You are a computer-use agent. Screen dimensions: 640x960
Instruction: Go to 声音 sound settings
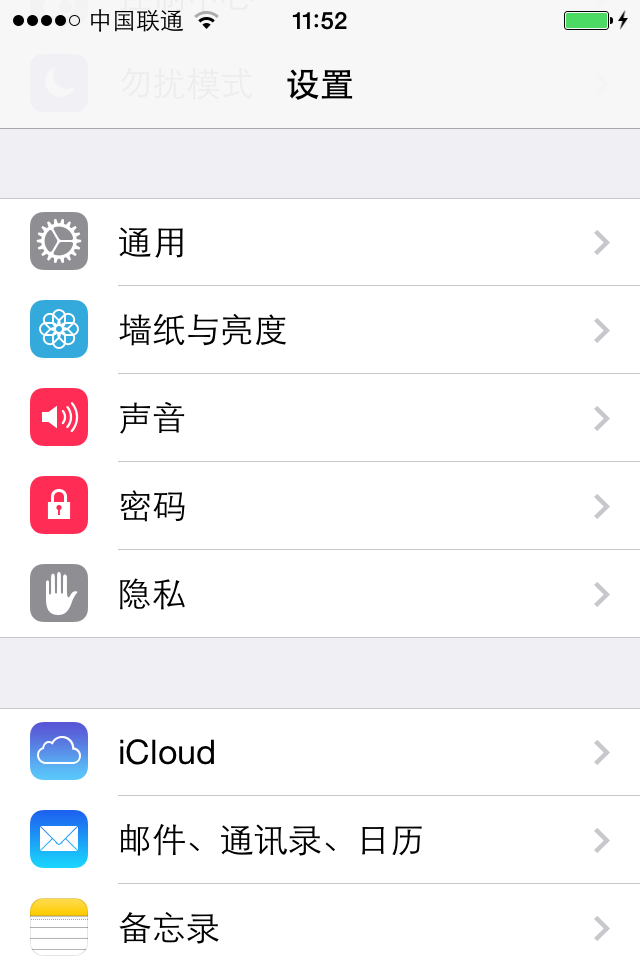pos(320,418)
